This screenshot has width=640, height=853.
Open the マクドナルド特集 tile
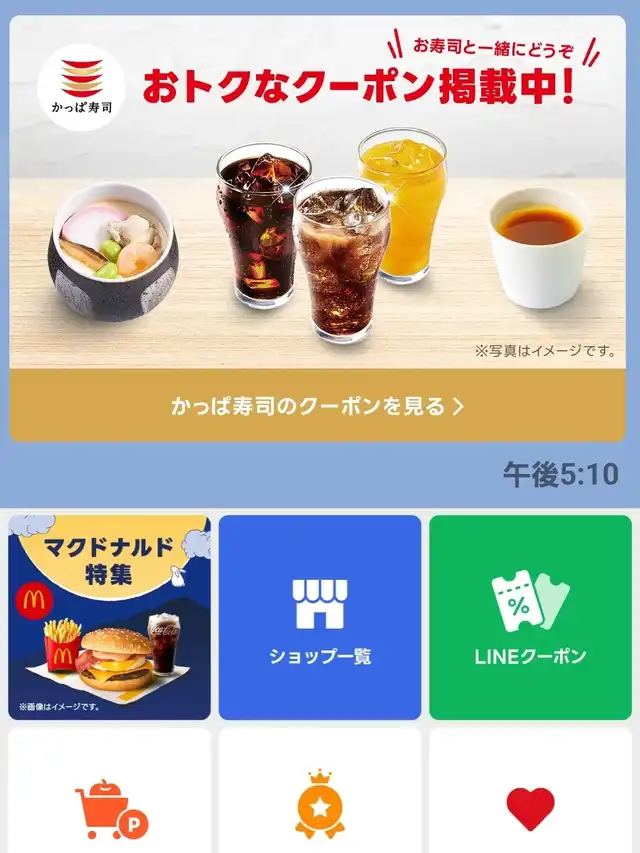click(x=109, y=617)
